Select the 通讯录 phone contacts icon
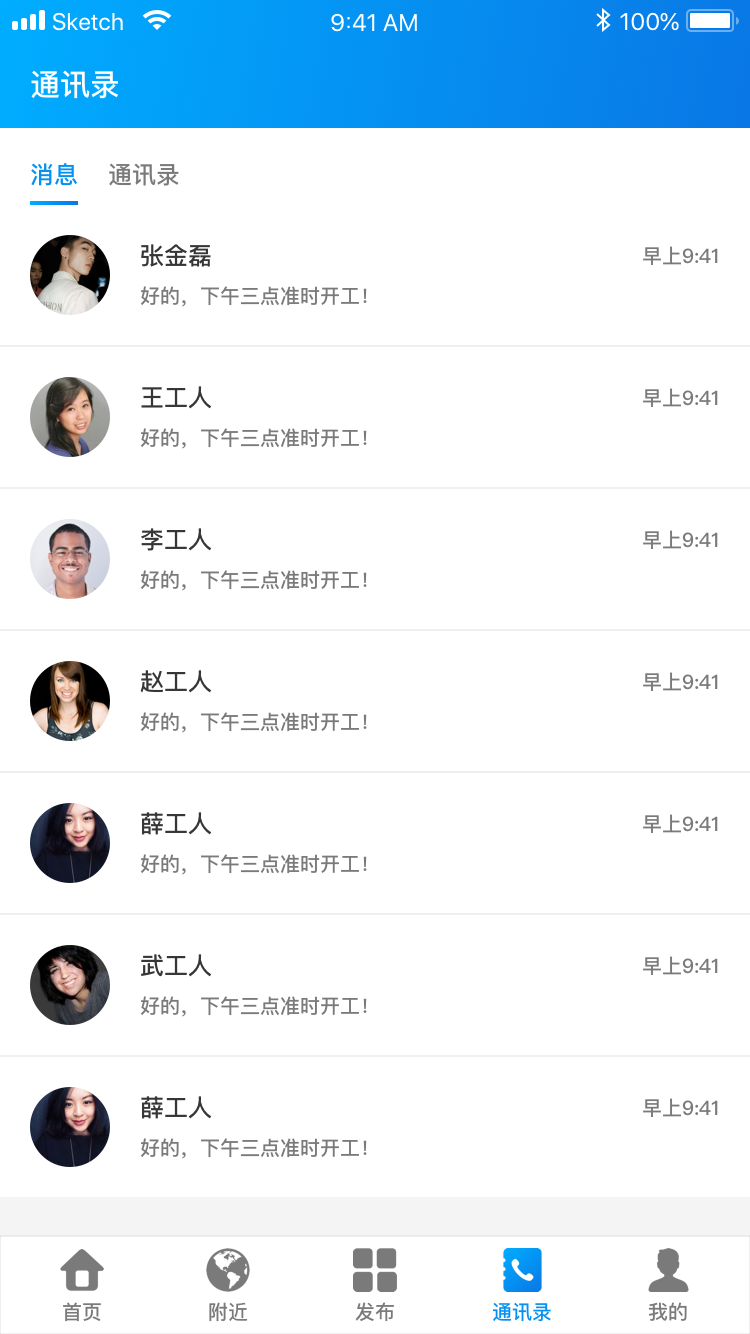The height and width of the screenshot is (1334, 750). 521,1268
